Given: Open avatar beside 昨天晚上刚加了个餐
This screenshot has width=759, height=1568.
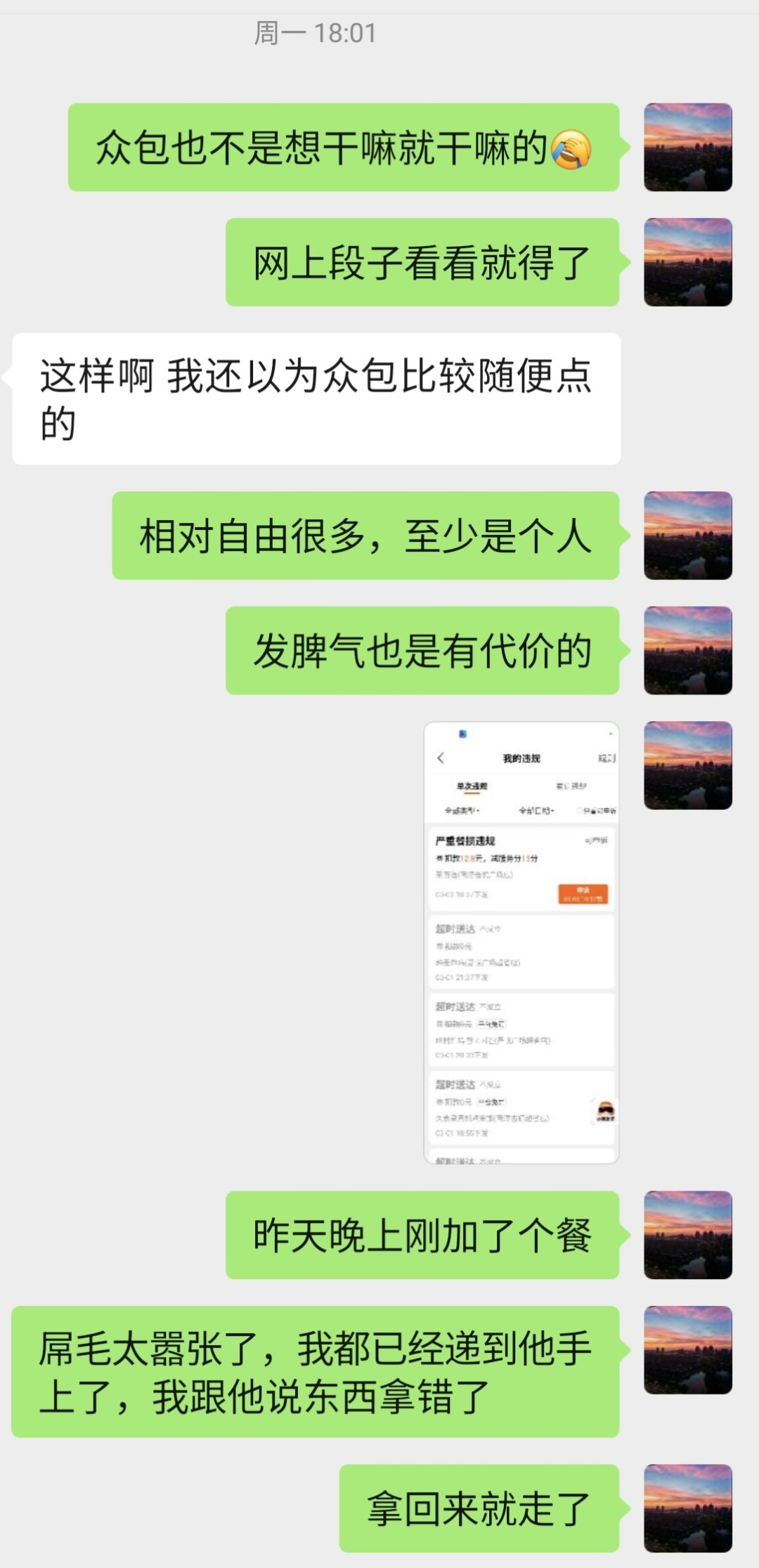Looking at the screenshot, I should 687,1235.
